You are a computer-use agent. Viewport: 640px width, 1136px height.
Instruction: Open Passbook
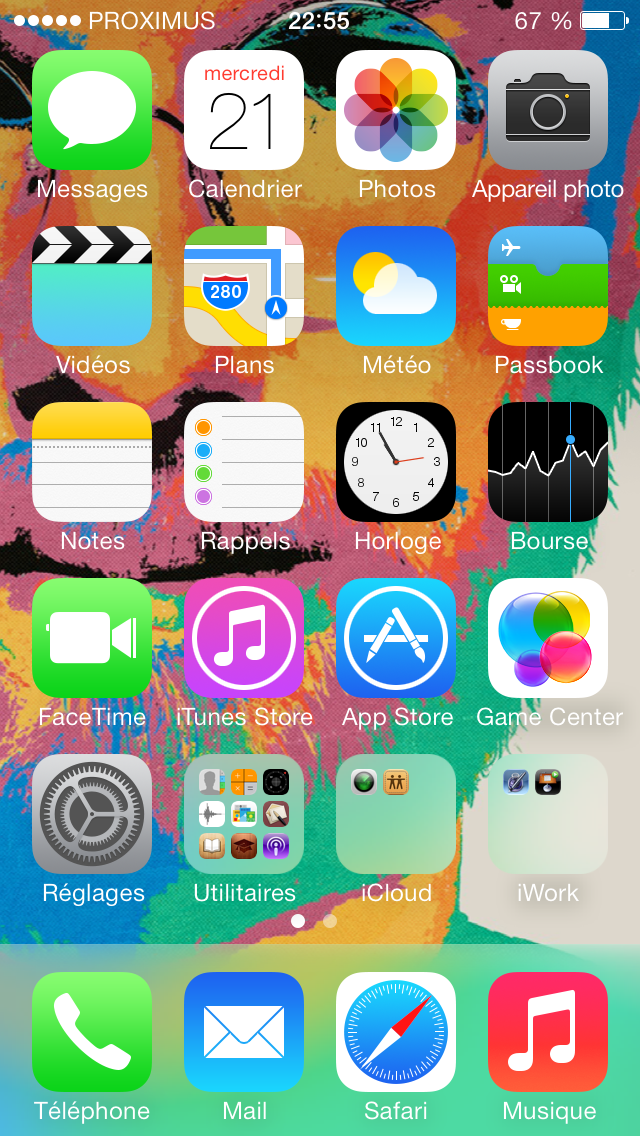pyautogui.click(x=548, y=286)
